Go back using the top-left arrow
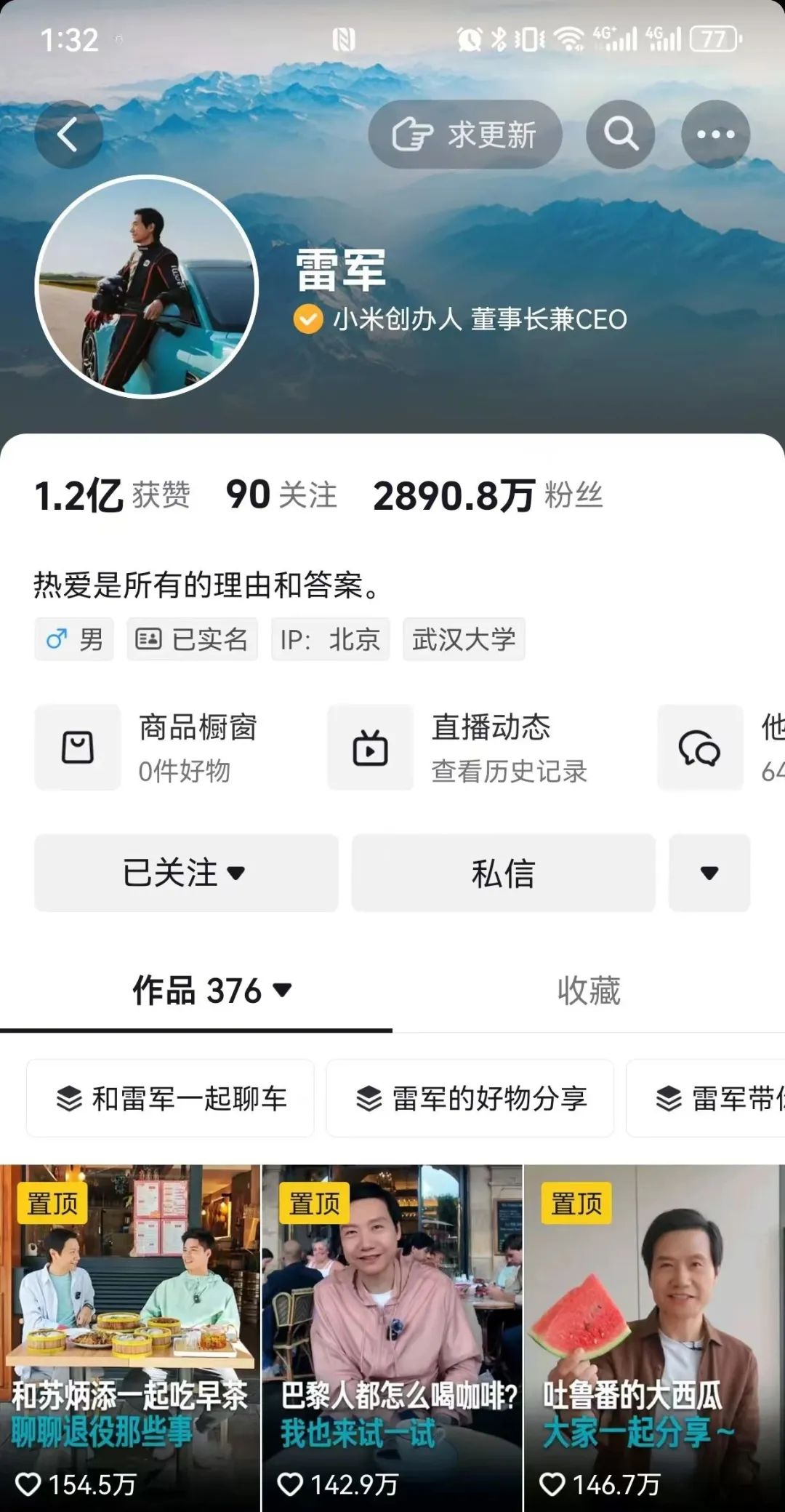Screen dimensions: 785x1512 (68, 135)
